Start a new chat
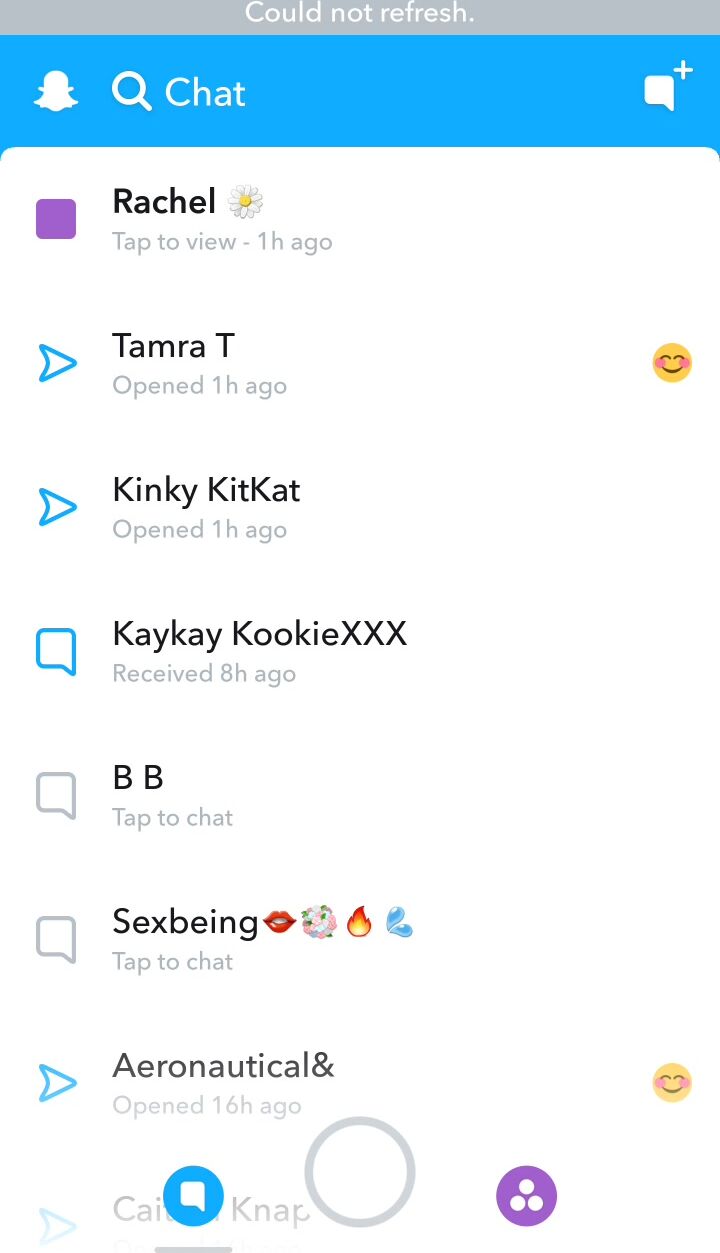This screenshot has height=1253, width=720. click(666, 88)
